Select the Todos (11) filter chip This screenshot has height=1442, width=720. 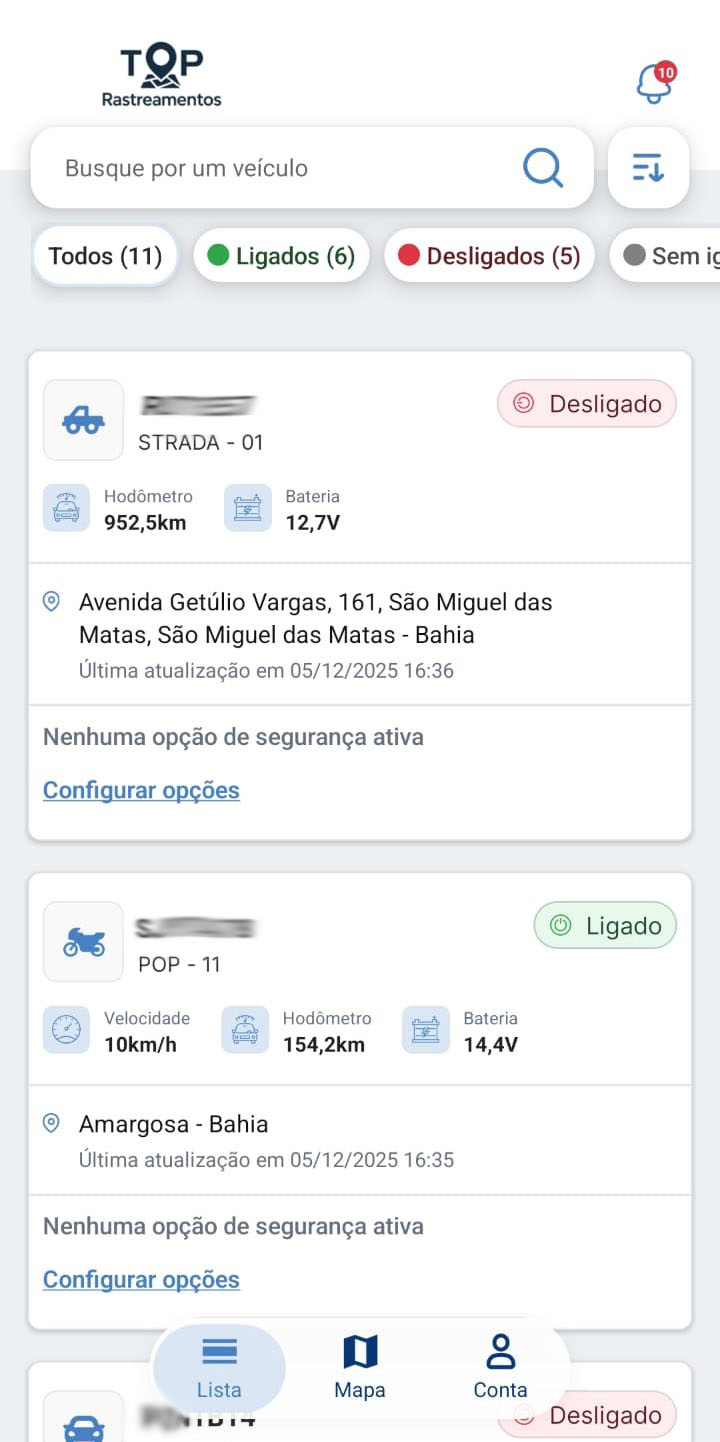click(104, 255)
